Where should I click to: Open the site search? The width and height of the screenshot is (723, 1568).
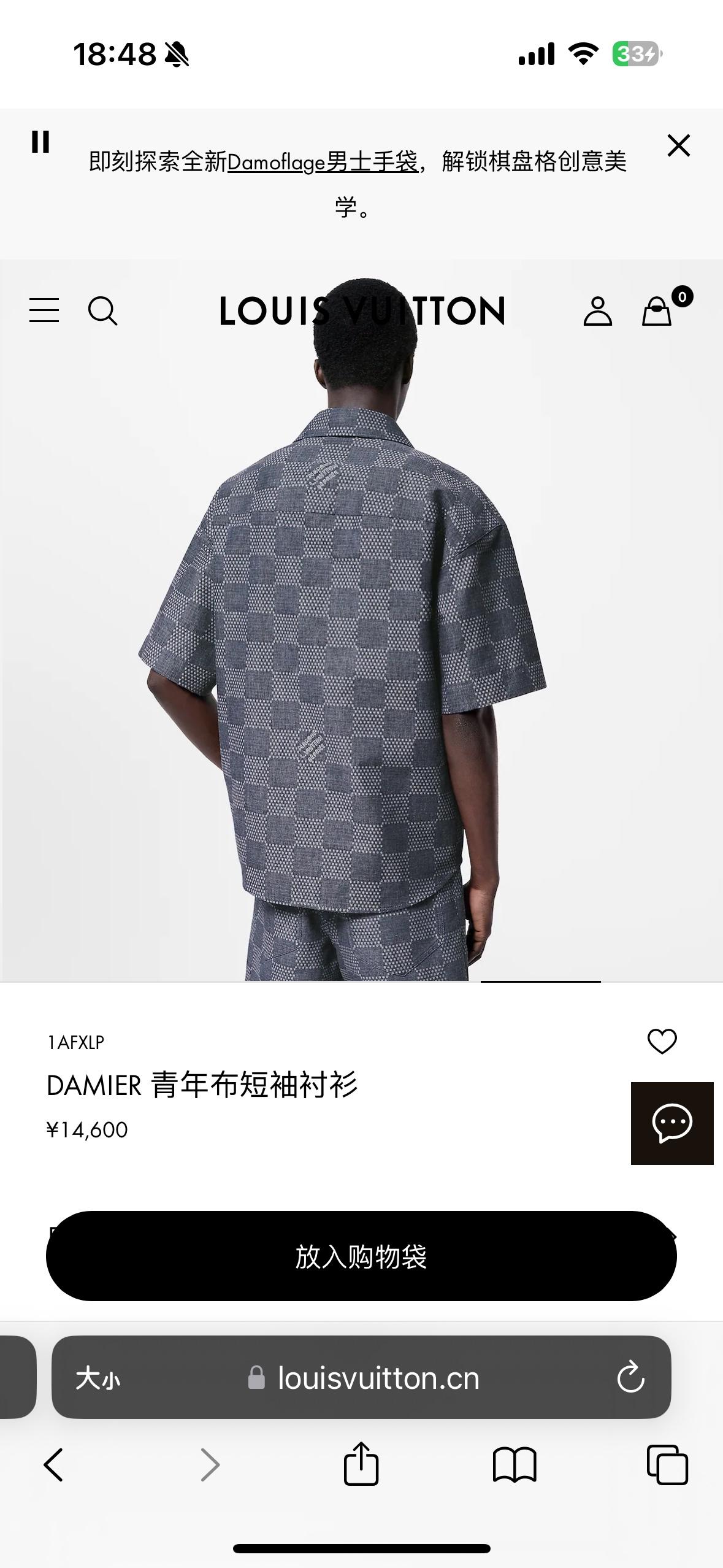pos(102,310)
